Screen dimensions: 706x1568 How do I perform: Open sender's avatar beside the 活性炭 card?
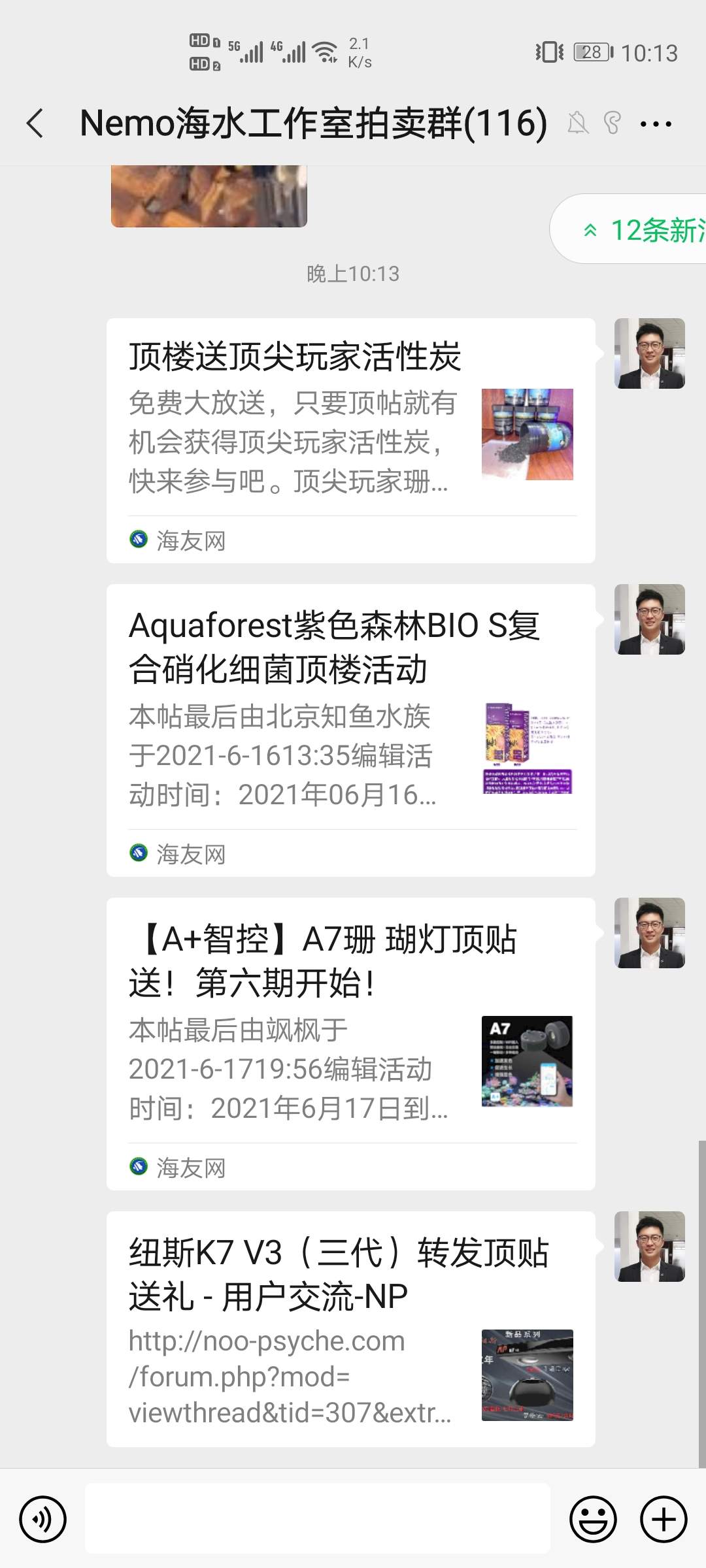click(649, 353)
